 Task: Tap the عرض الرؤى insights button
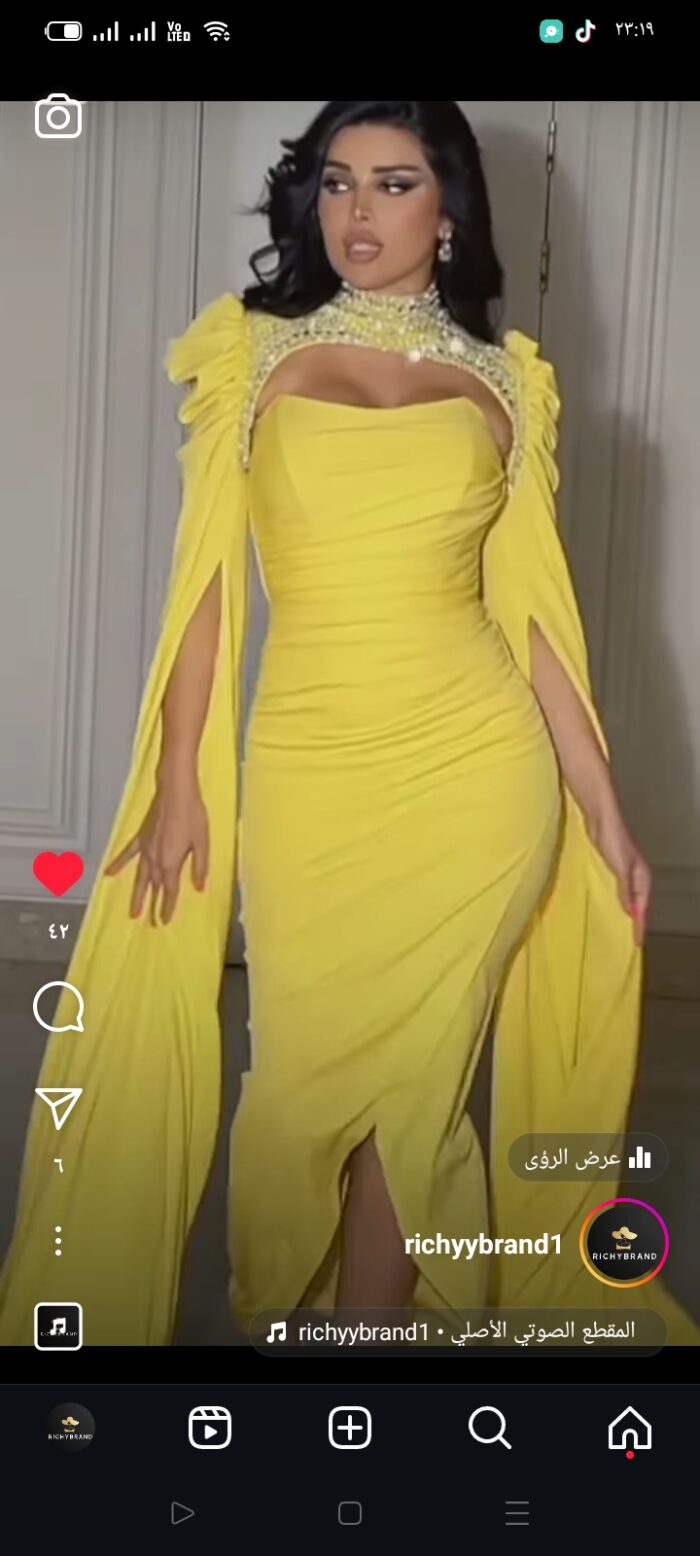pyautogui.click(x=588, y=1158)
